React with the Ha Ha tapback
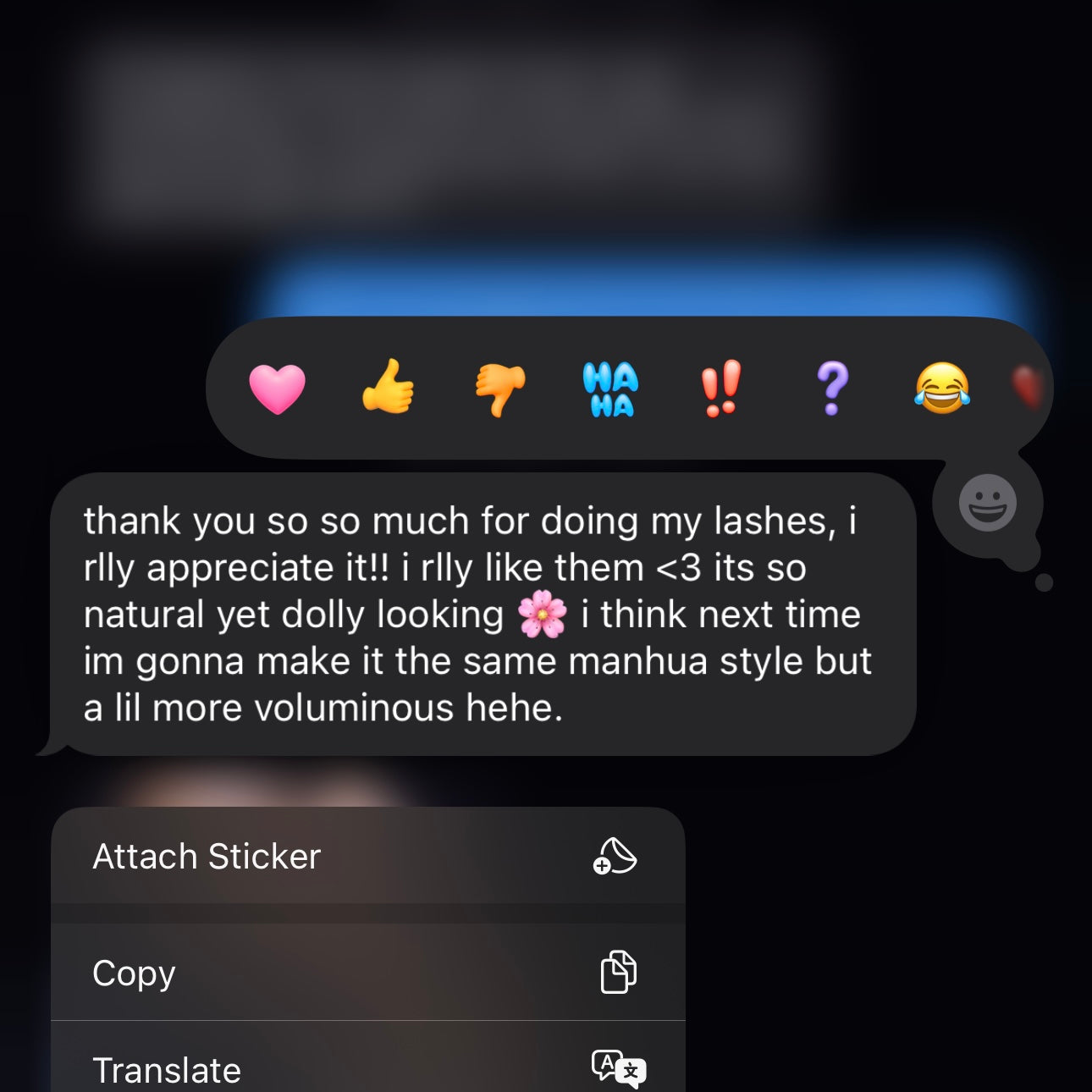The image size is (1092, 1092). pyautogui.click(x=610, y=389)
